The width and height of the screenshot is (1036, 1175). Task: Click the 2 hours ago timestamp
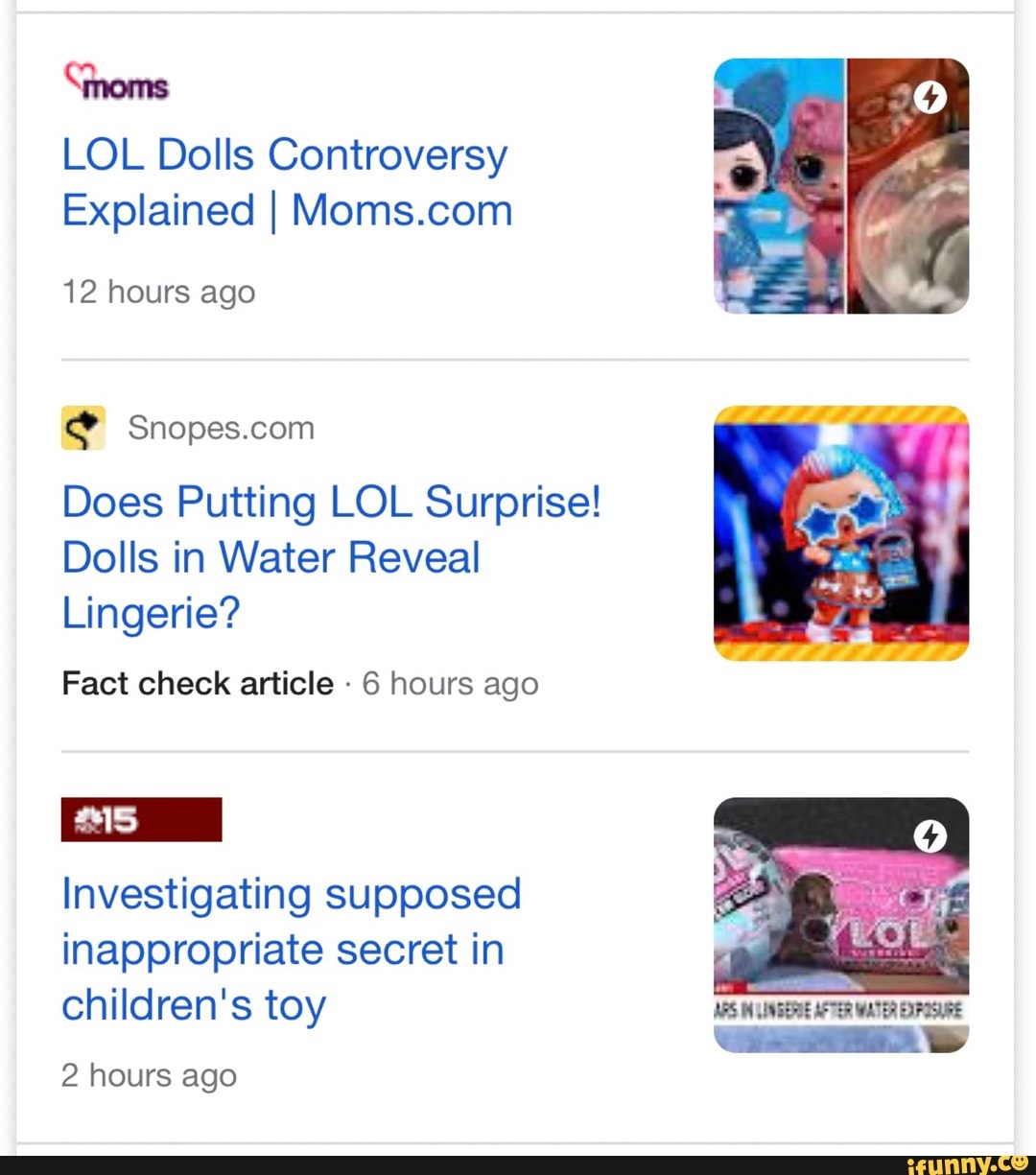[149, 1074]
